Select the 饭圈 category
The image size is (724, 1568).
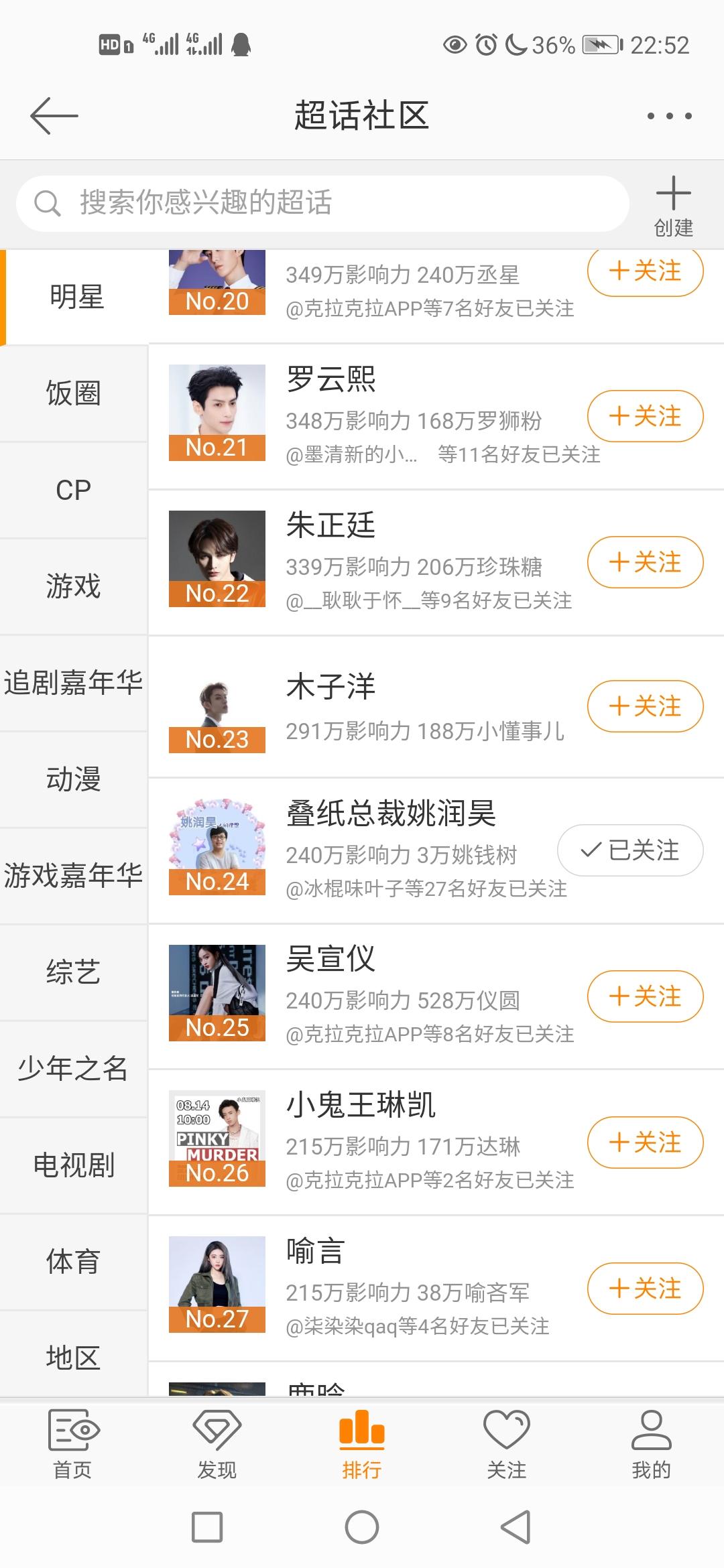[x=74, y=393]
